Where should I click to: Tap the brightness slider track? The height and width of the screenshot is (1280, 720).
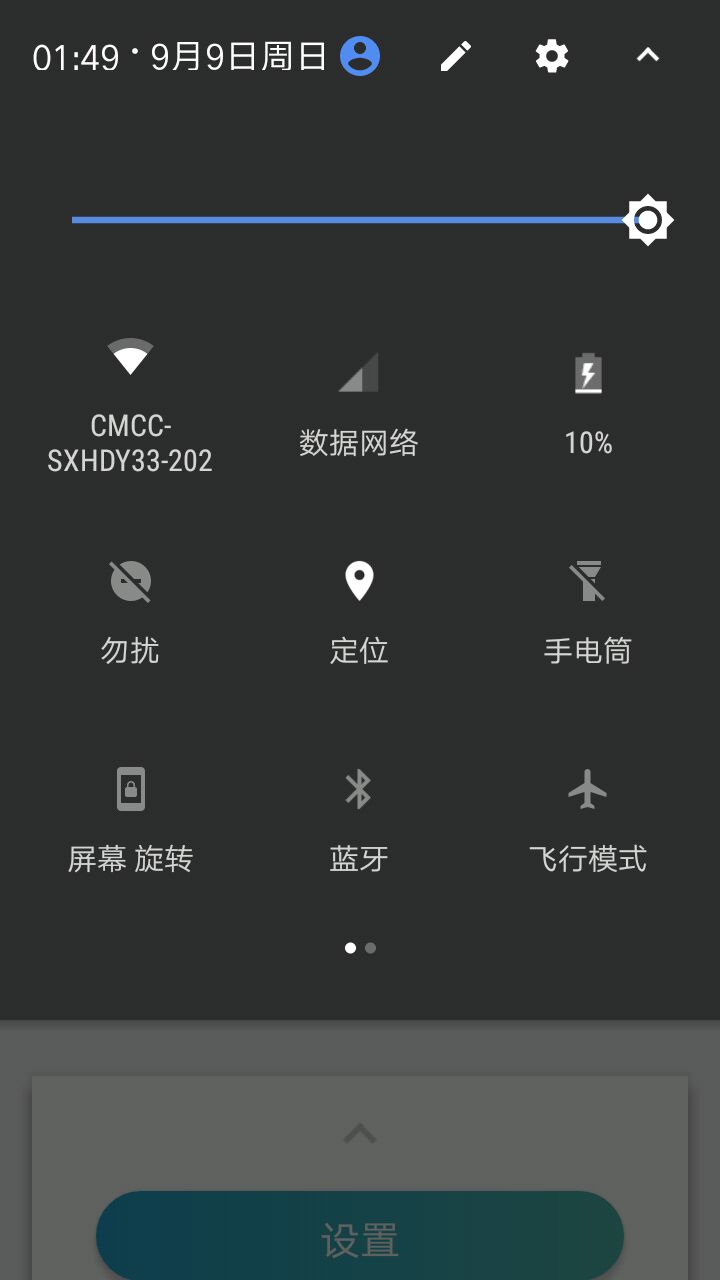(350, 220)
